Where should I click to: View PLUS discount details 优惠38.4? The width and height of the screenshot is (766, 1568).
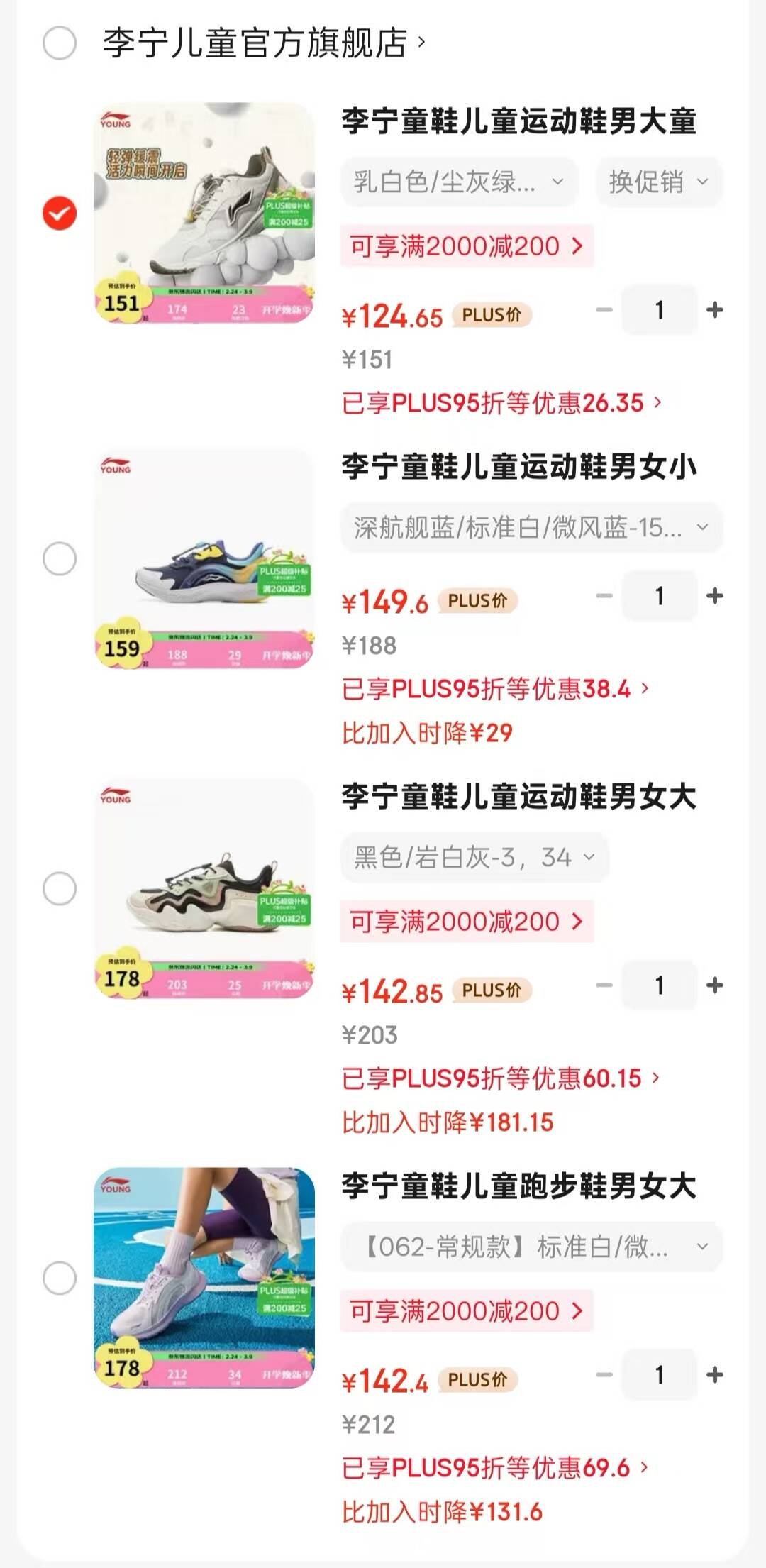point(495,689)
